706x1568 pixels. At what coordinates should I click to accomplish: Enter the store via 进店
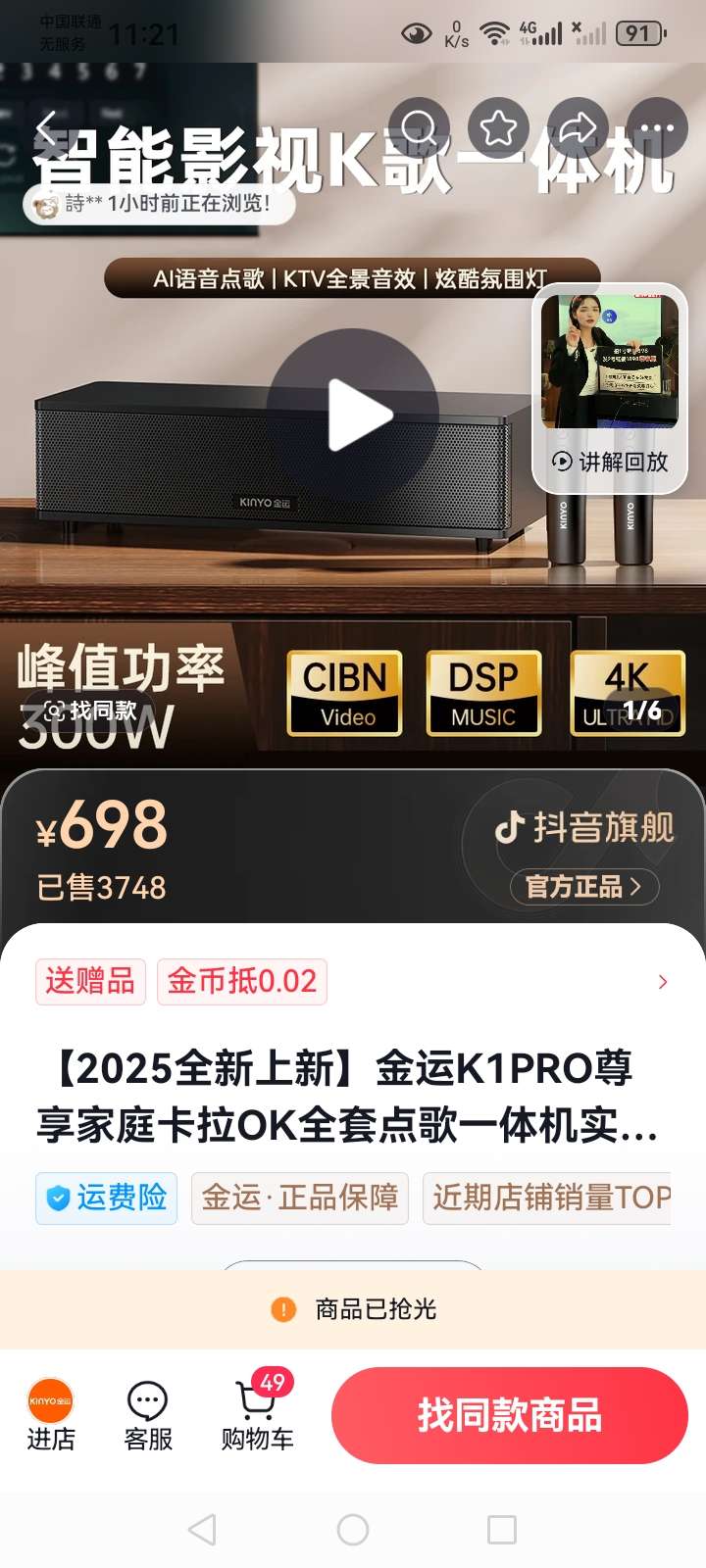click(x=50, y=1415)
